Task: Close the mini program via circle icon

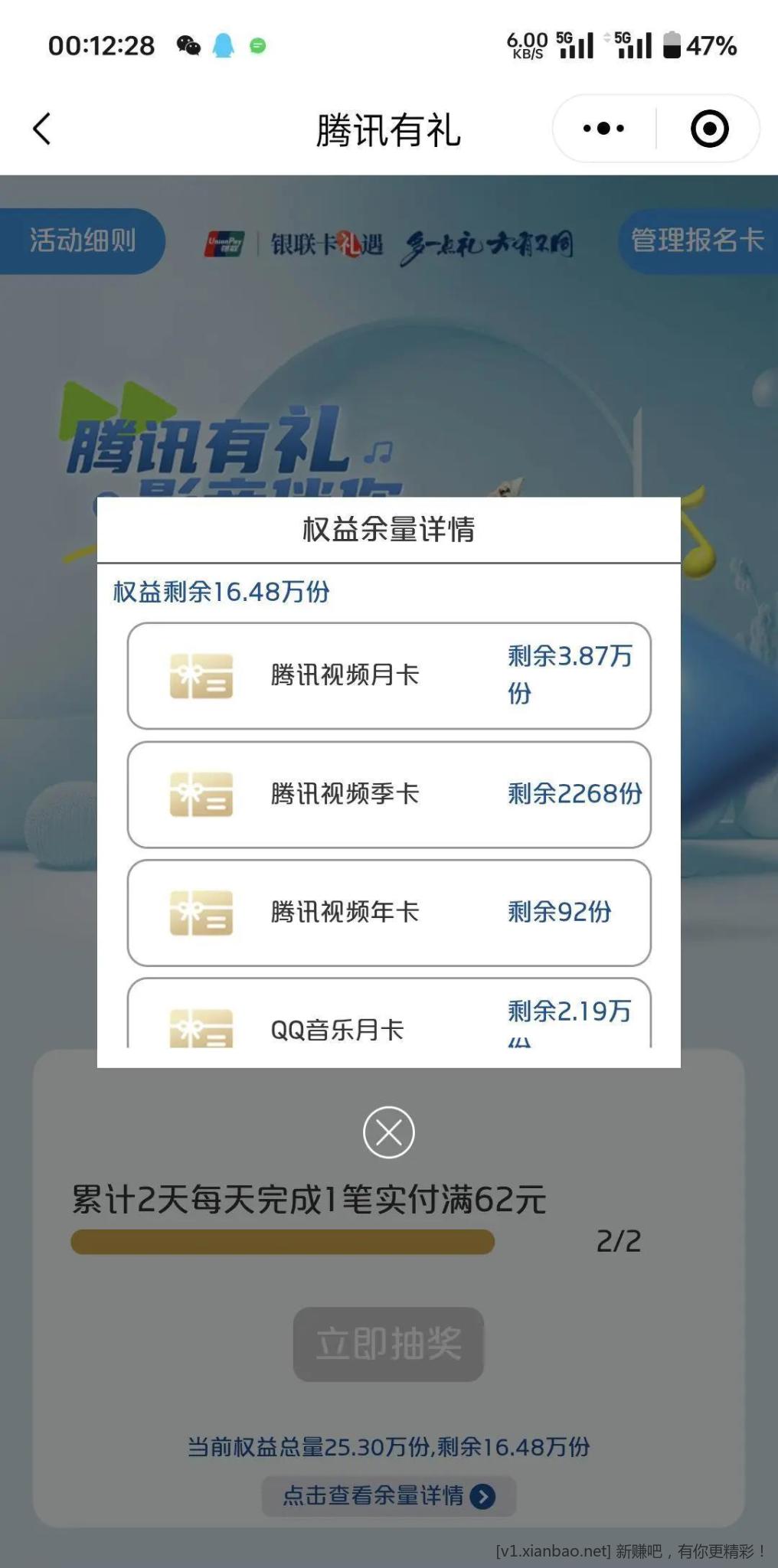Action: click(709, 129)
